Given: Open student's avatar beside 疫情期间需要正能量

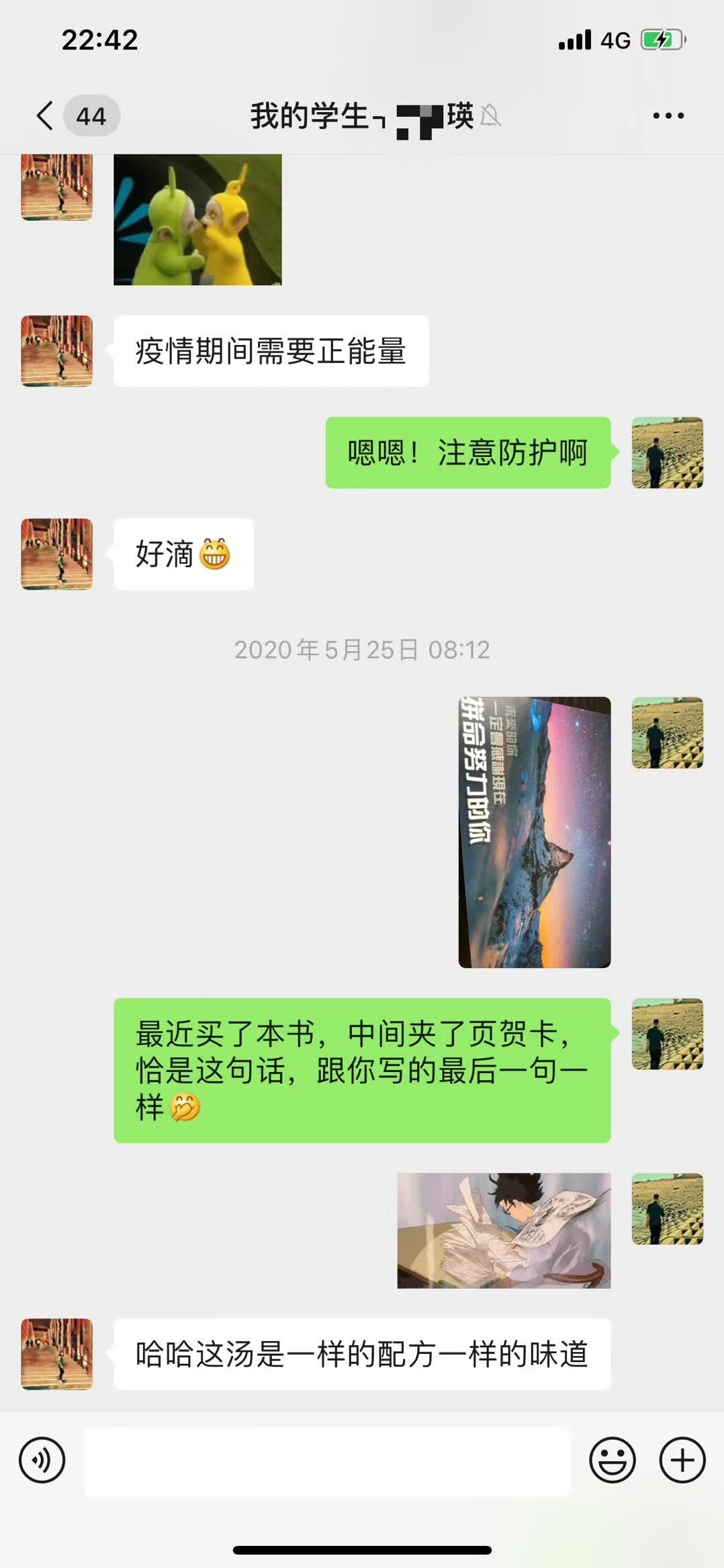Looking at the screenshot, I should (x=57, y=351).
